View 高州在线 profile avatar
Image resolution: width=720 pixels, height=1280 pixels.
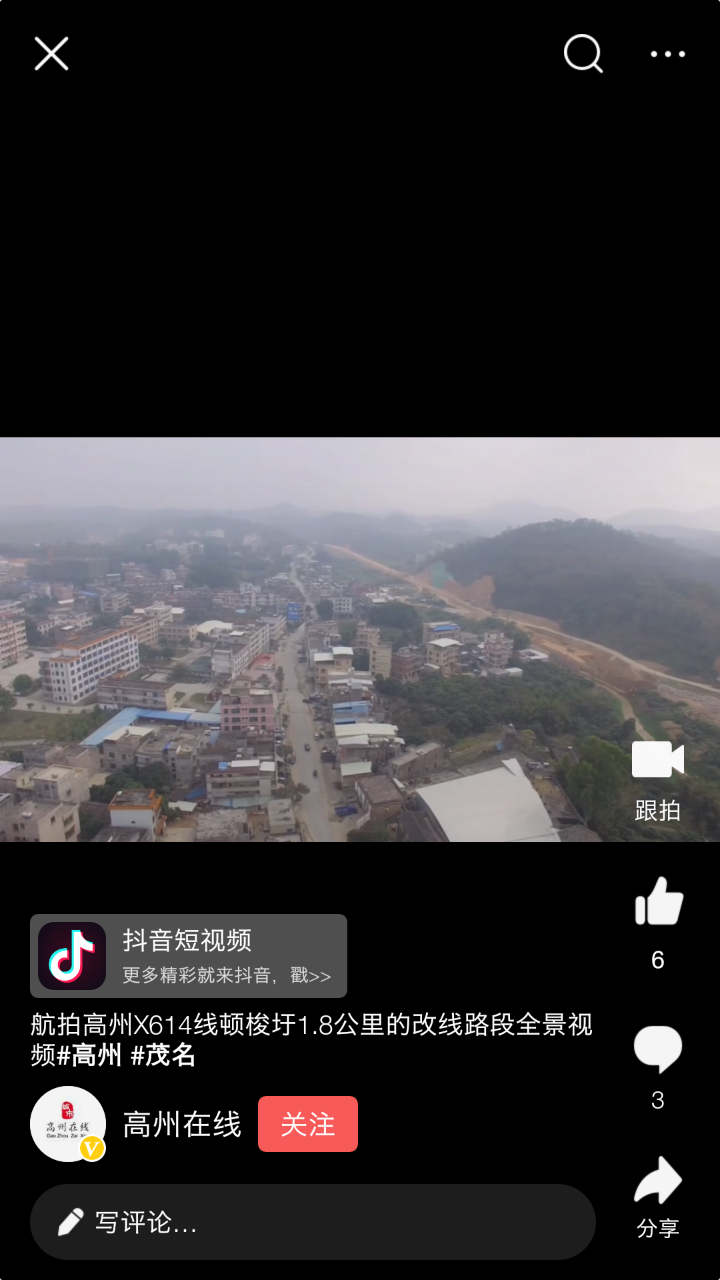tap(68, 1124)
